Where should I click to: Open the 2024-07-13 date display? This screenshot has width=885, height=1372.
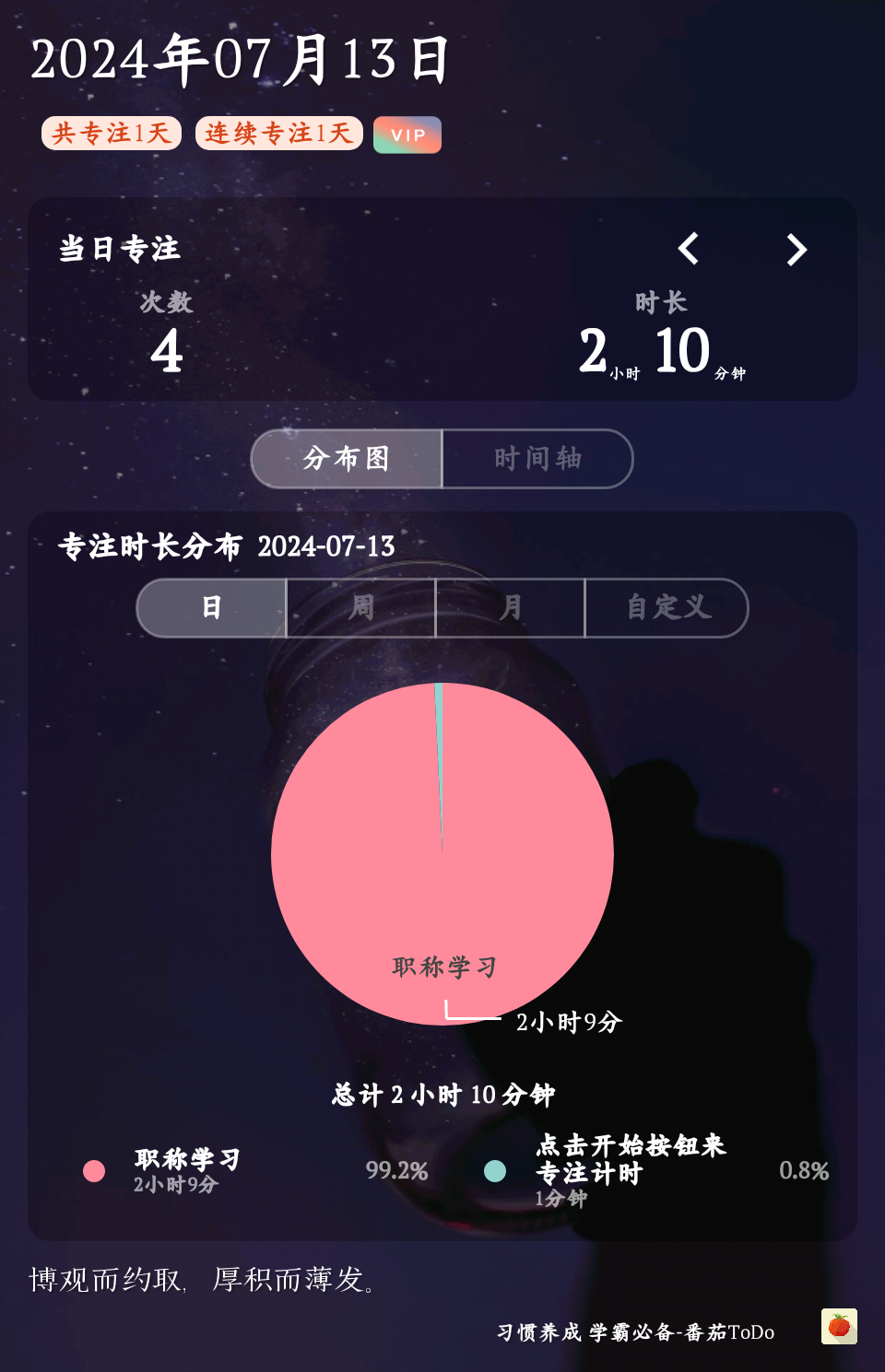pos(327,546)
